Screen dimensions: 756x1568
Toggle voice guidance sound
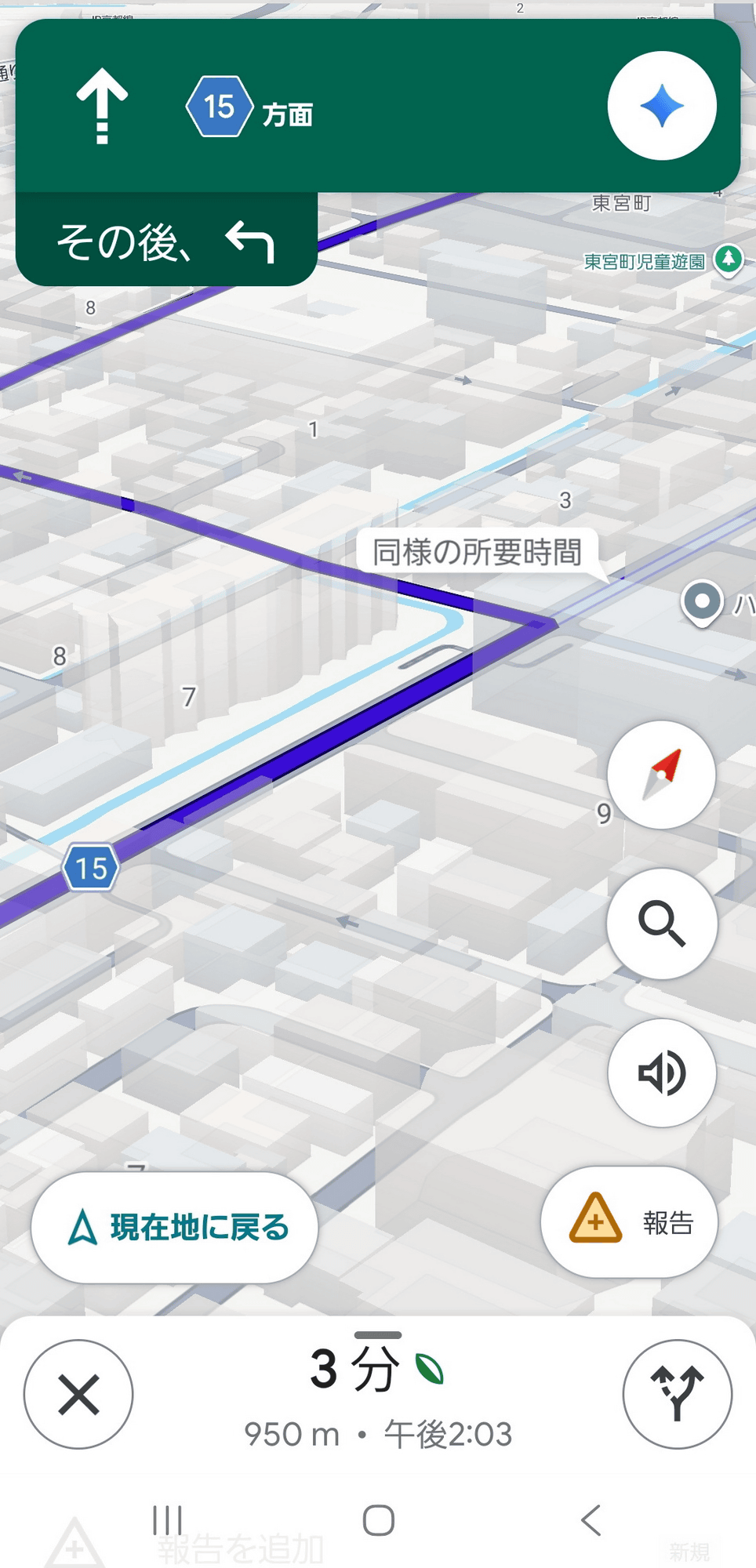point(661,1073)
